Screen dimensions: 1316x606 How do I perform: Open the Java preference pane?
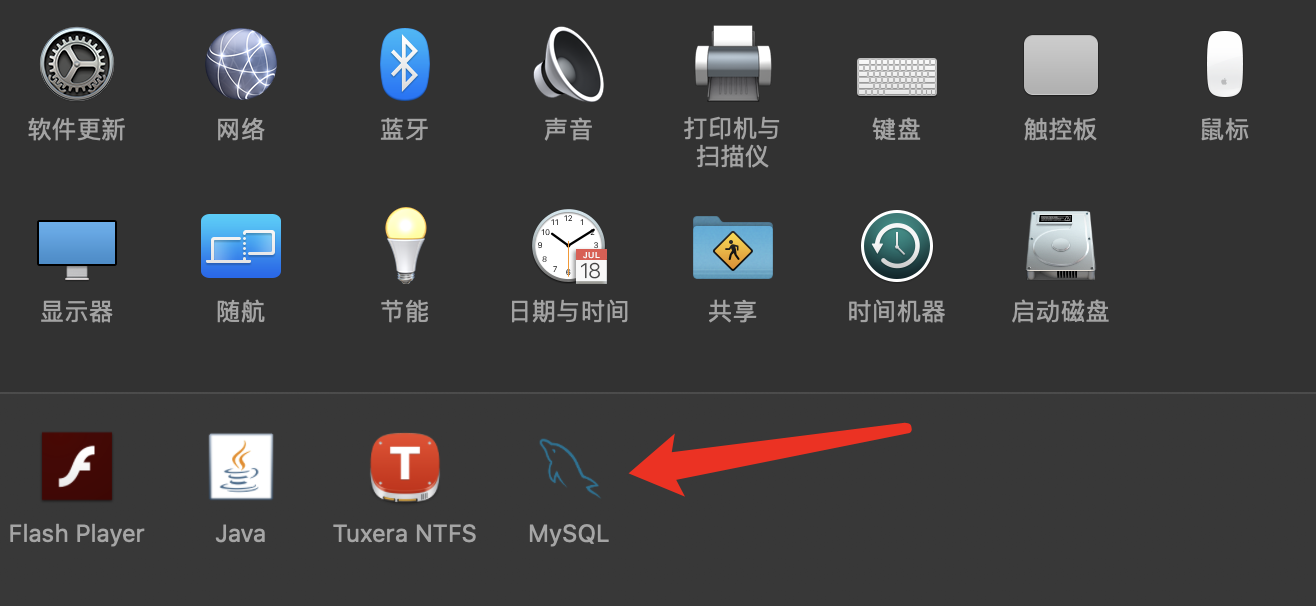(241, 466)
